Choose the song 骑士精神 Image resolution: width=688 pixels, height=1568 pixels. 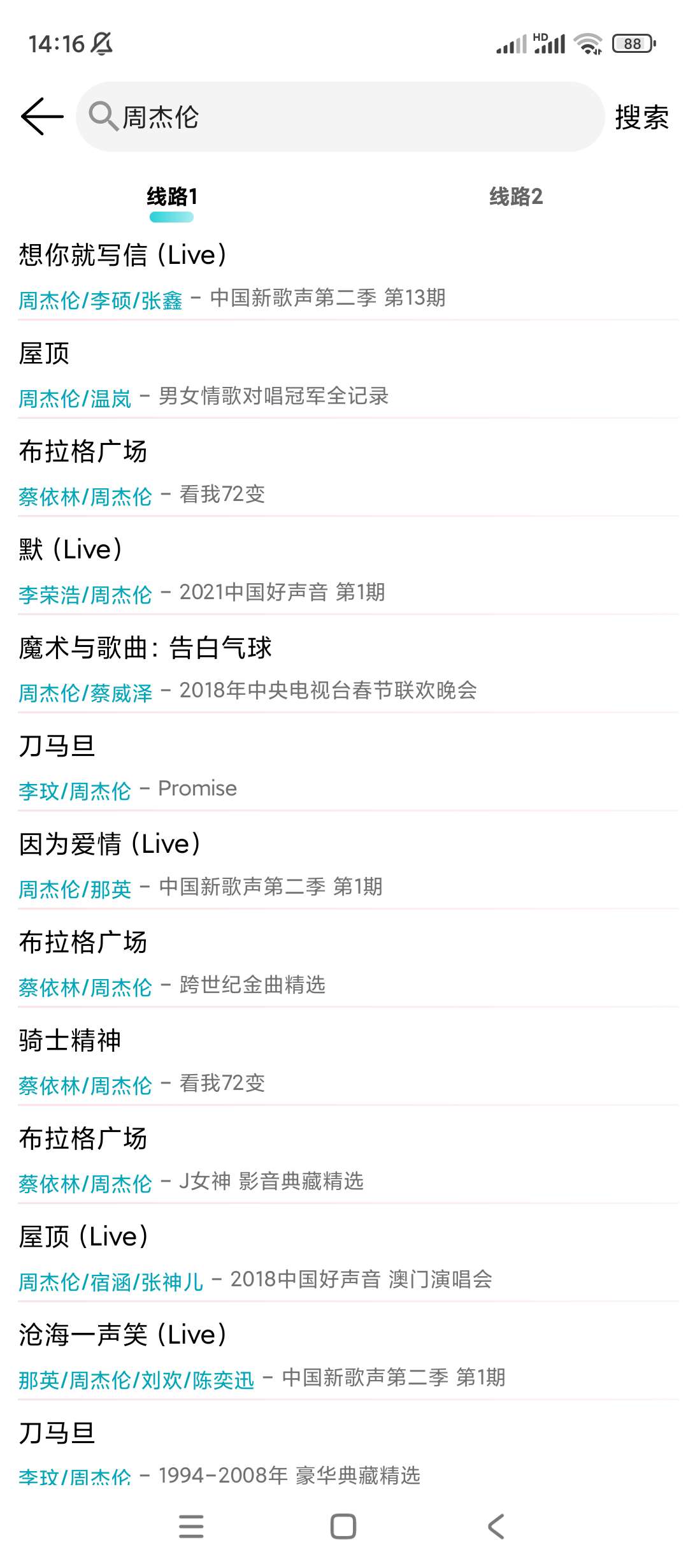[344, 1060]
